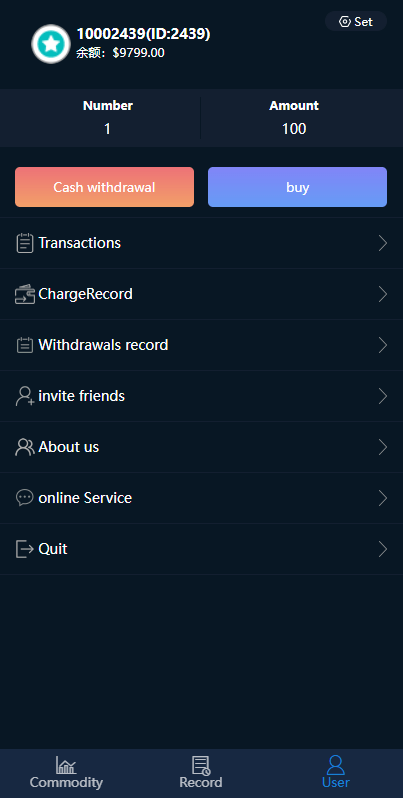Select Quit to log out
The width and height of the screenshot is (403, 798).
tap(202, 549)
